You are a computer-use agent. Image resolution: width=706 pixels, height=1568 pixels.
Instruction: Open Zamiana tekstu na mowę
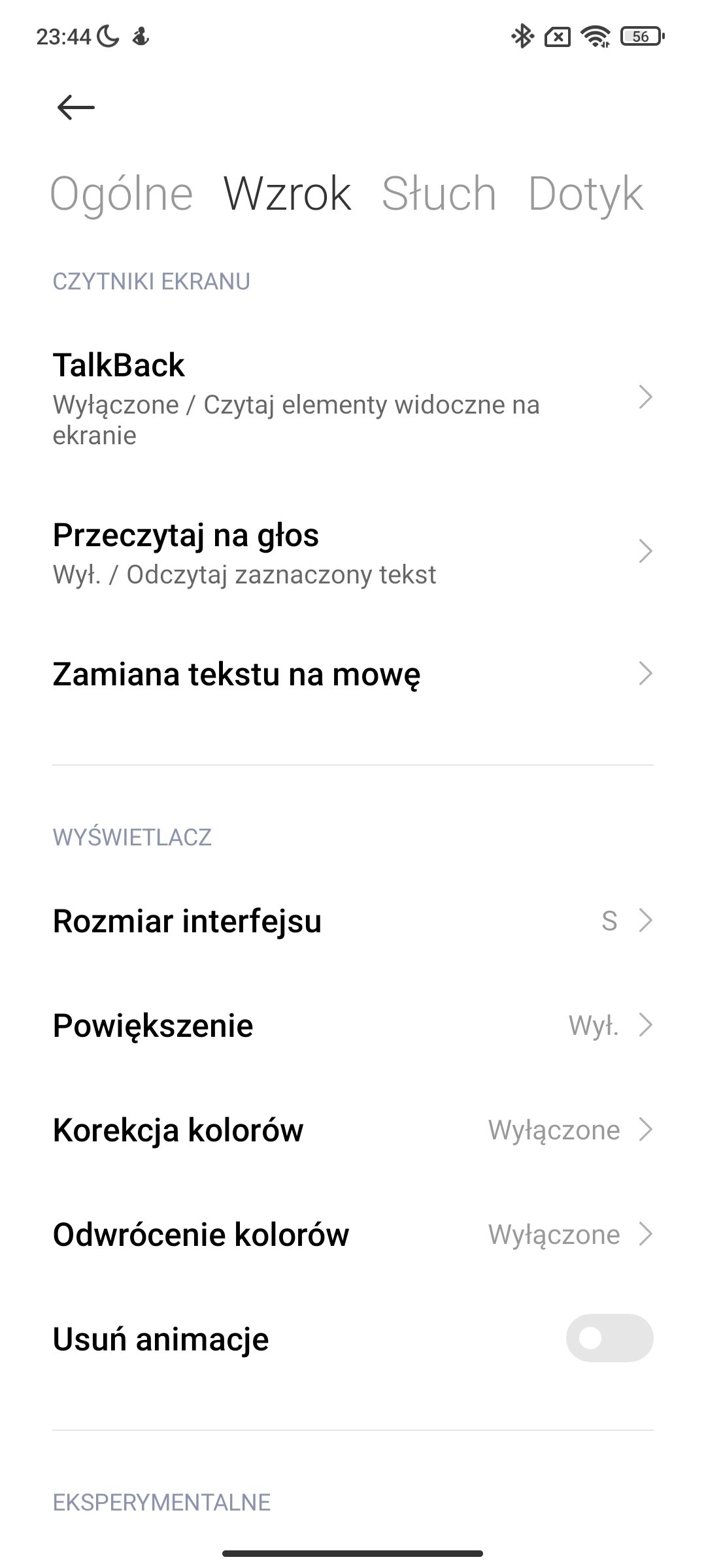pyautogui.click(x=353, y=674)
